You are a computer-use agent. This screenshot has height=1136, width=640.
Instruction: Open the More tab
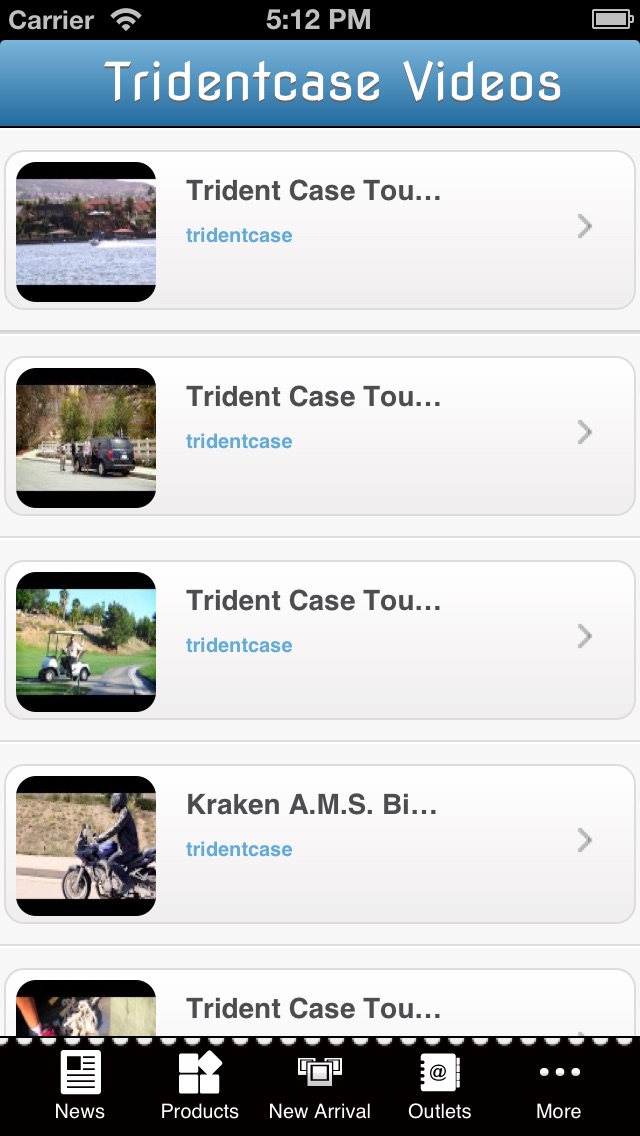tap(559, 1086)
